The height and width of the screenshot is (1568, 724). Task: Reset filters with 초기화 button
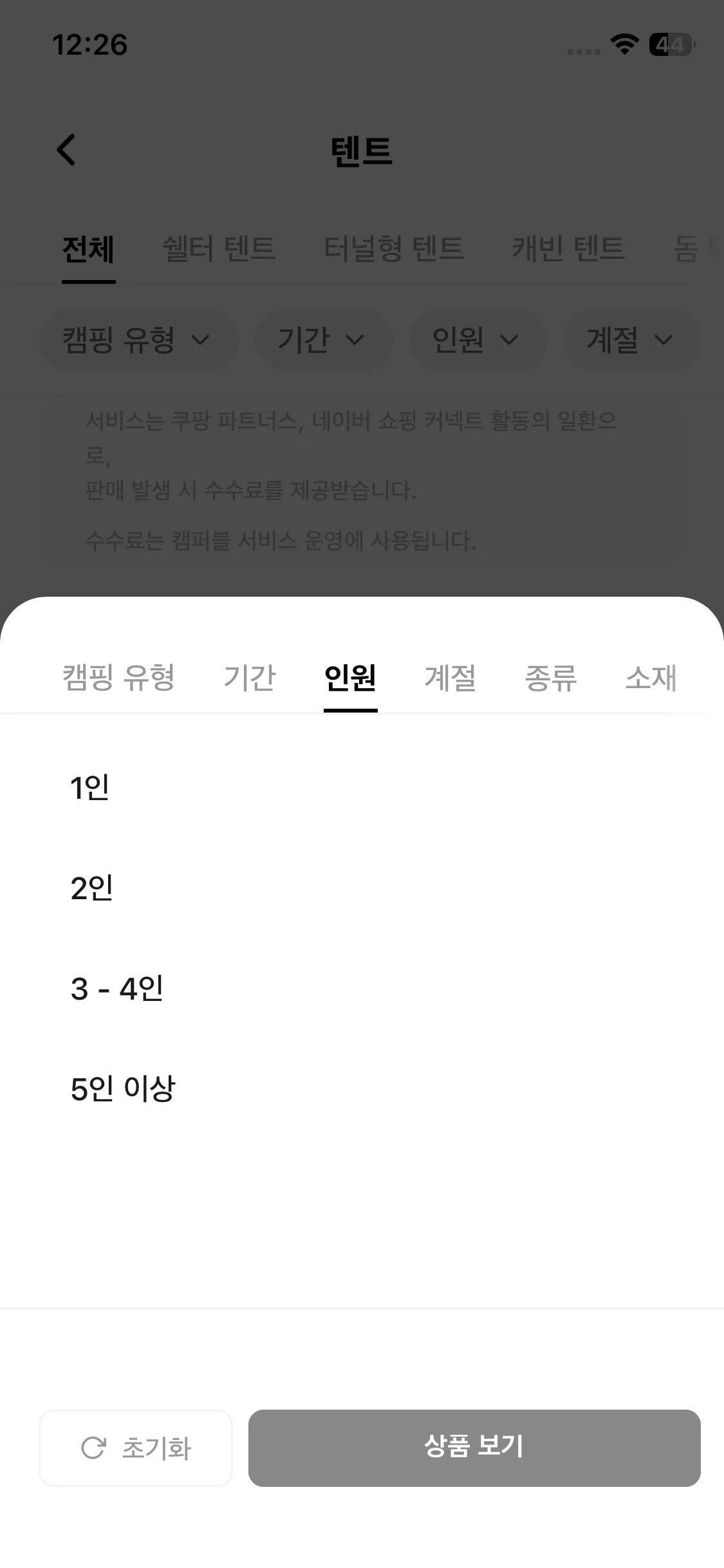136,1448
